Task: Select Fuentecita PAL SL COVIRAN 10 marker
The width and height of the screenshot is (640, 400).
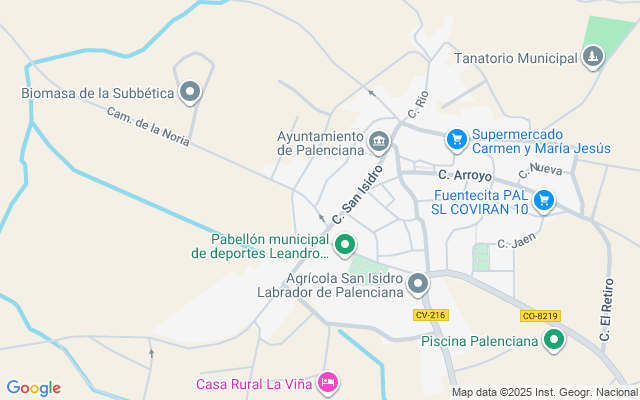Action: tap(543, 201)
